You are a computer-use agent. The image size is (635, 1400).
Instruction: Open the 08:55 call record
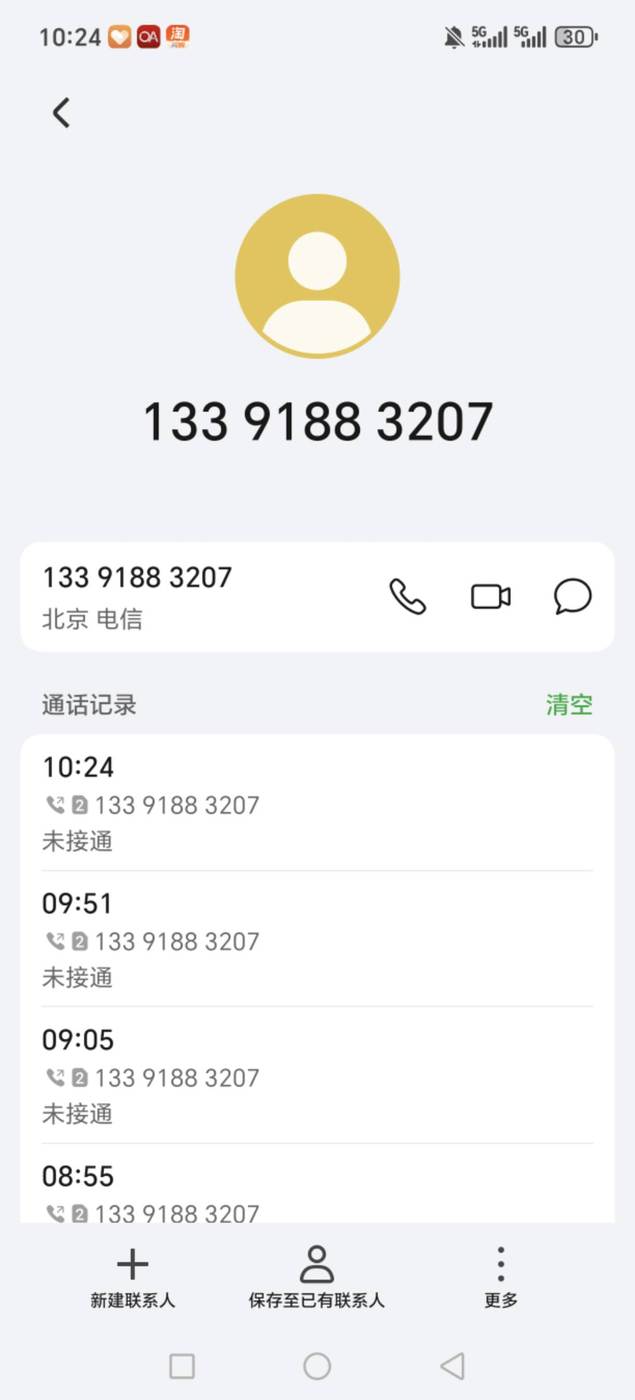[x=317, y=1184]
